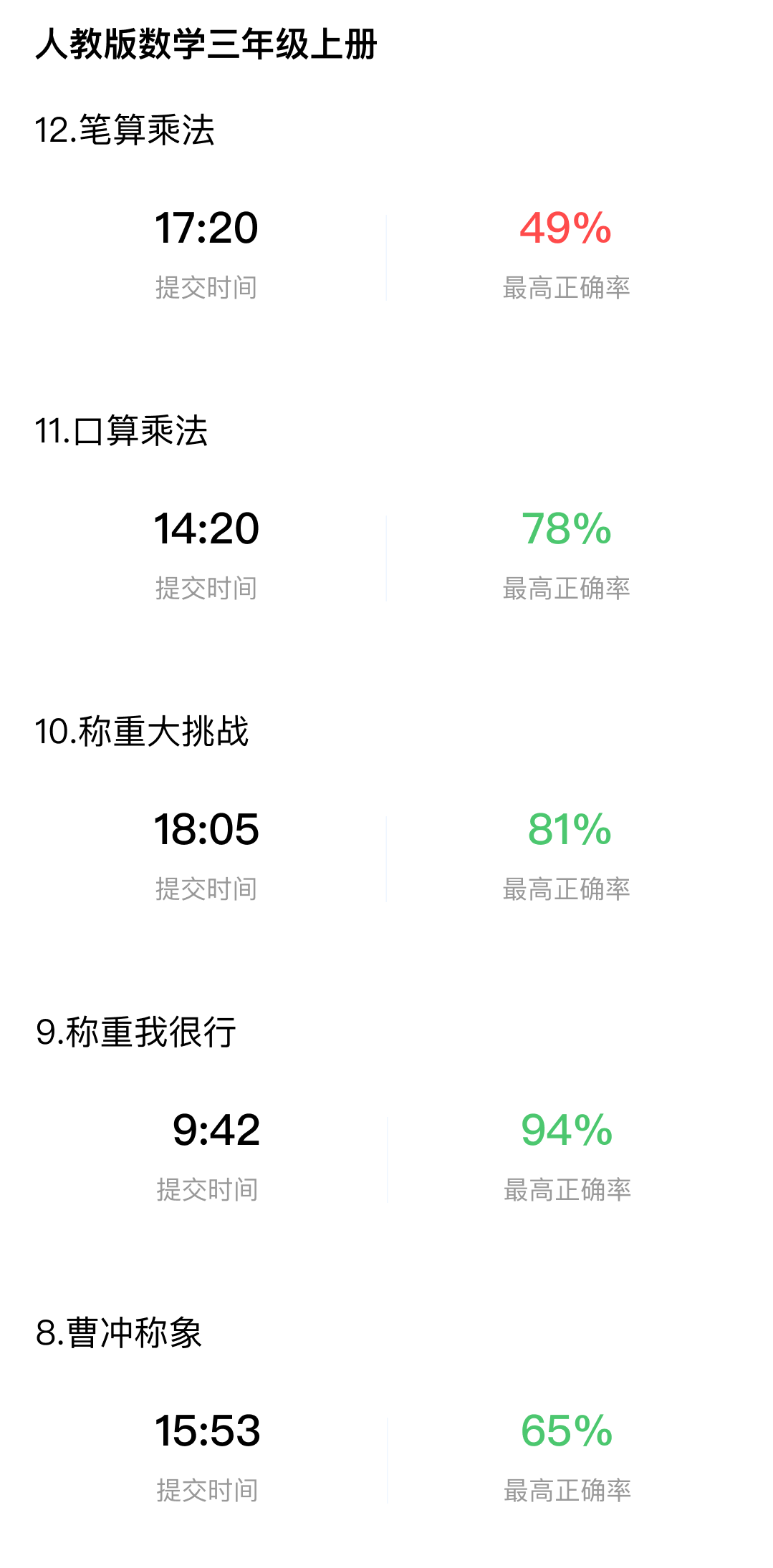
Task: View details of 10.称重大挑战
Action: pyautogui.click(x=386, y=827)
